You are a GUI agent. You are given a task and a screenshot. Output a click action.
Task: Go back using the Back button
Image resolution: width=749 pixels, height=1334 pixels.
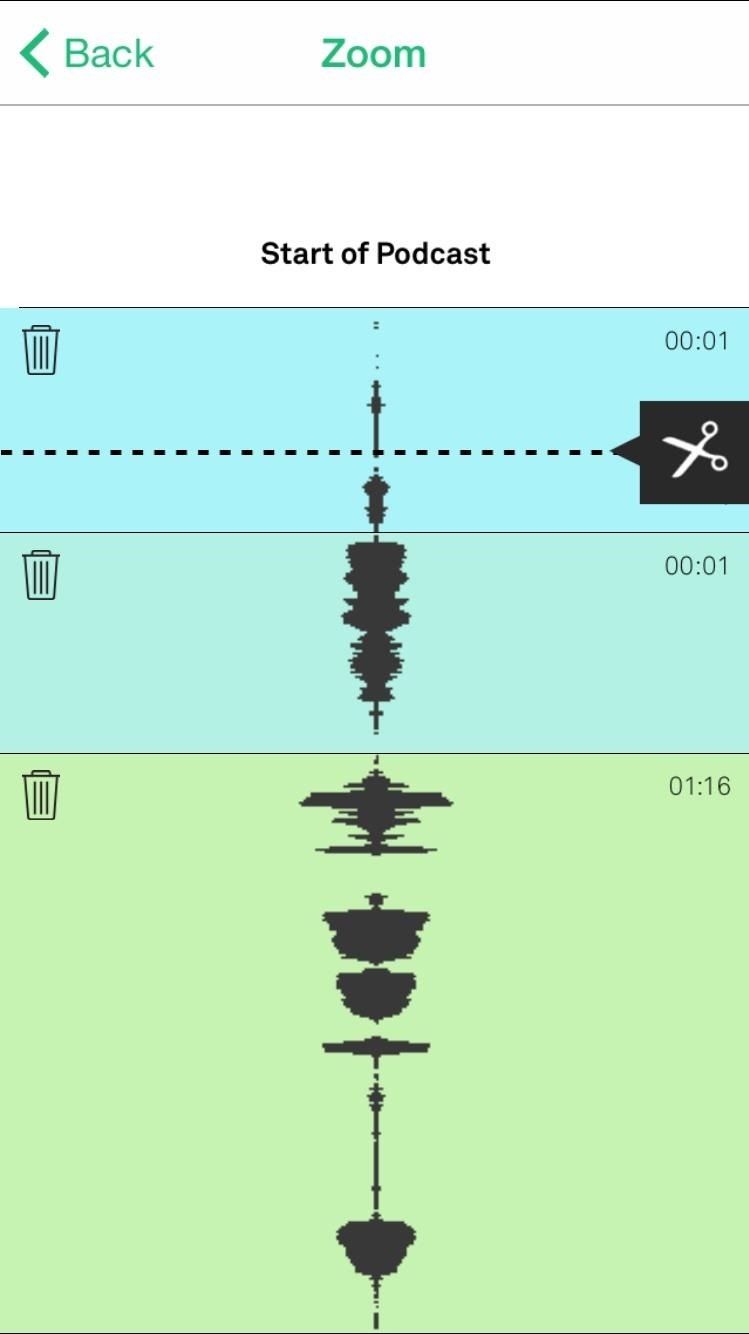pos(88,53)
